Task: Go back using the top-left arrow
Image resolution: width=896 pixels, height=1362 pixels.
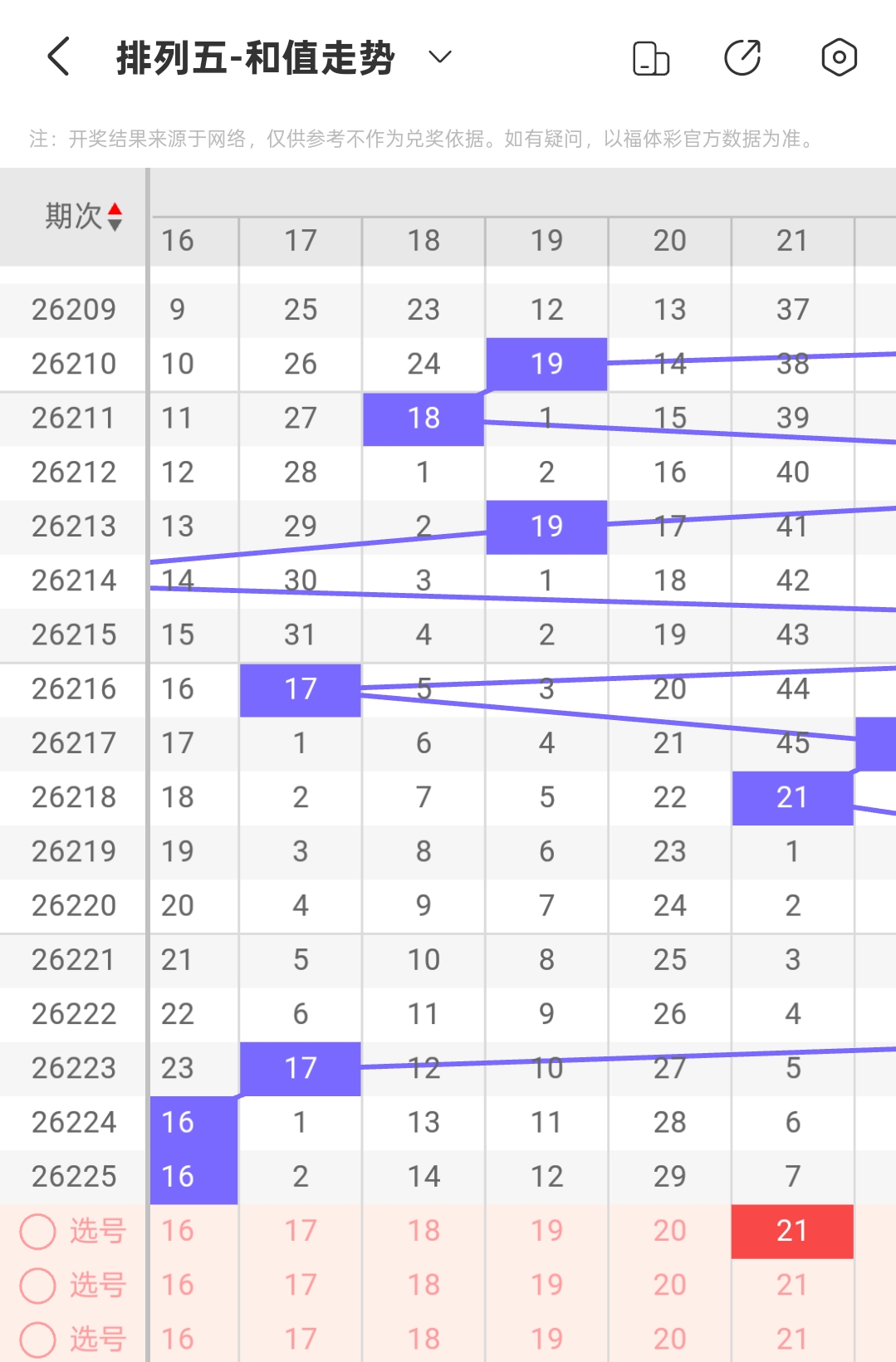Action: (58, 57)
